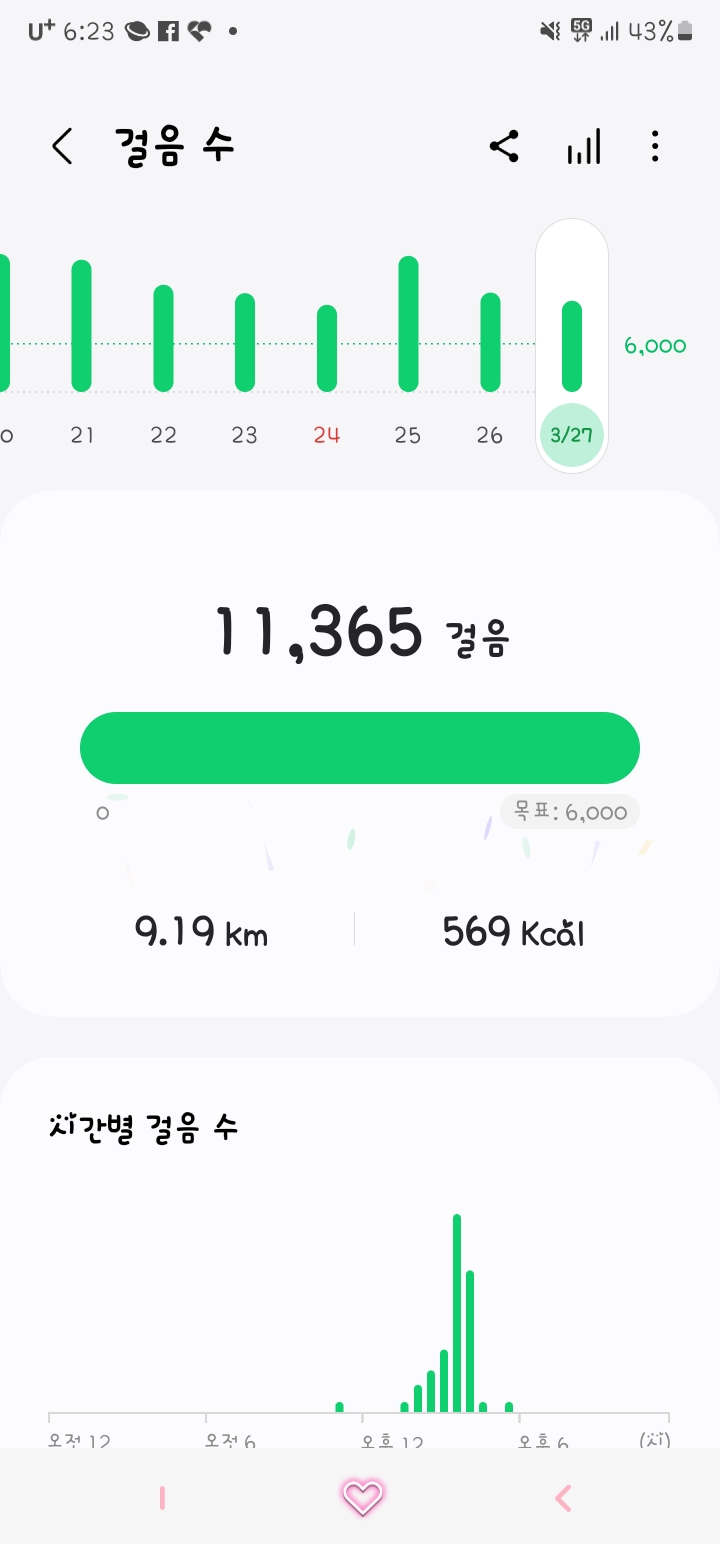Open the overflow menu
The image size is (720, 1544).
[x=655, y=147]
